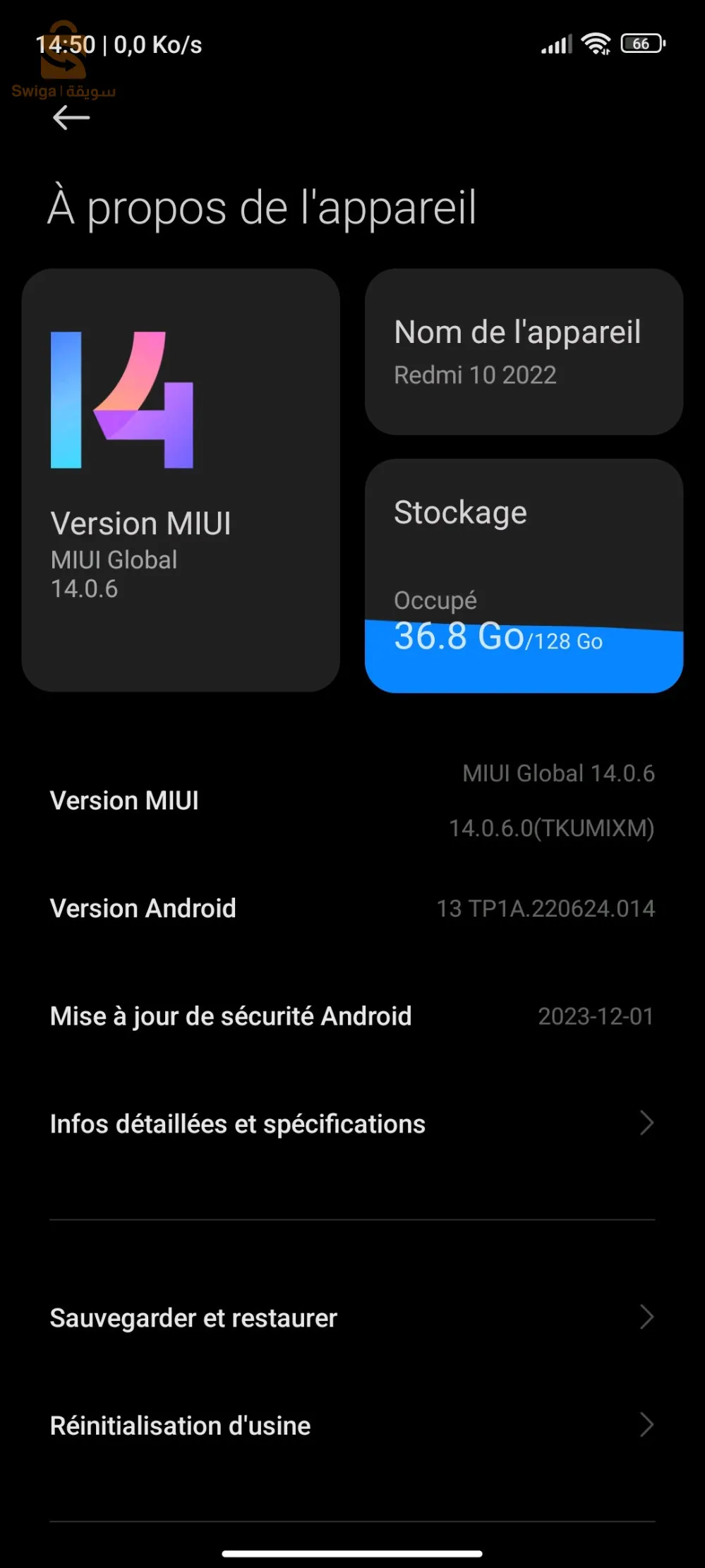Open the Stockage card
705x1568 pixels.
524,575
